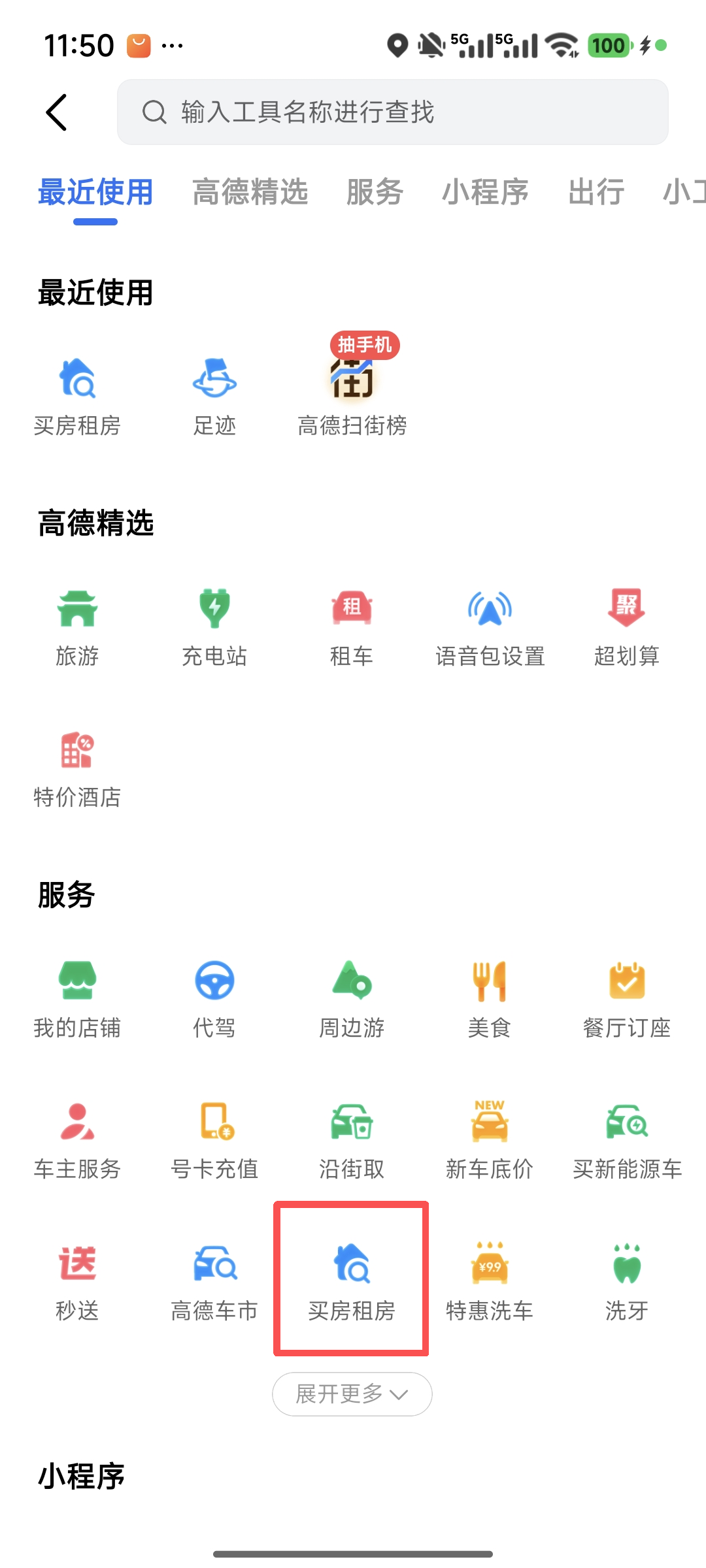Open 新车底价 with the NEW badge
The height and width of the screenshot is (1568, 706).
pos(490,1139)
